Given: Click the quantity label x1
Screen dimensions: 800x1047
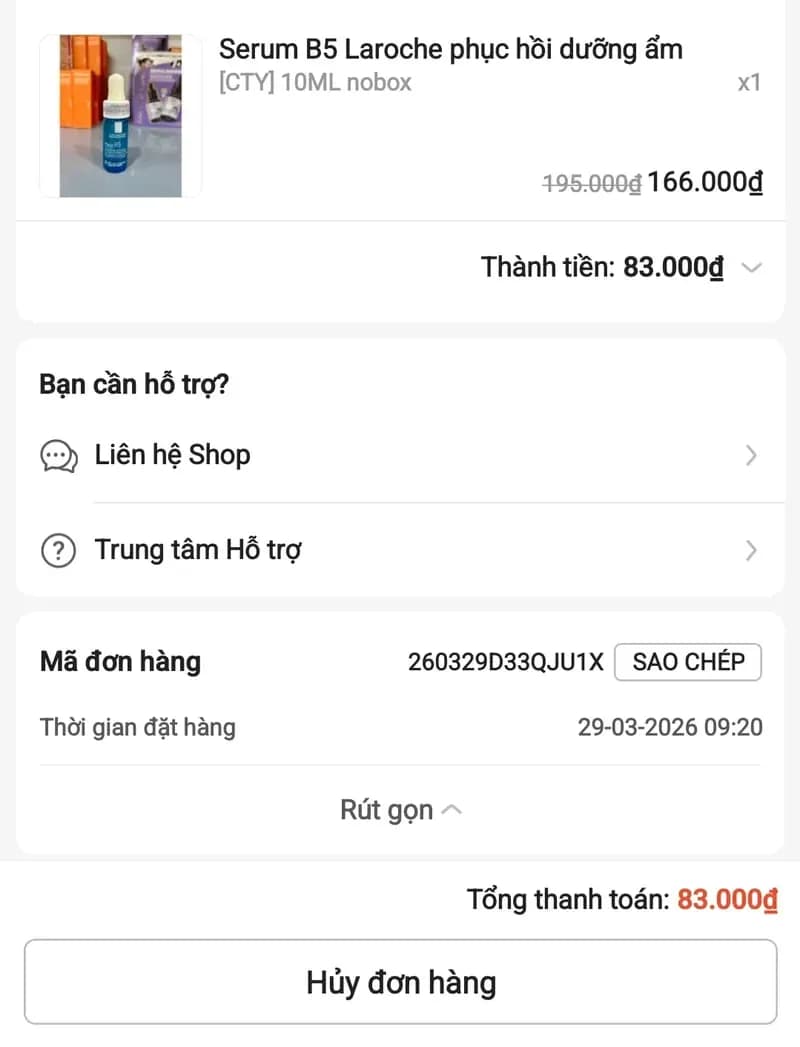Looking at the screenshot, I should pyautogui.click(x=748, y=84).
